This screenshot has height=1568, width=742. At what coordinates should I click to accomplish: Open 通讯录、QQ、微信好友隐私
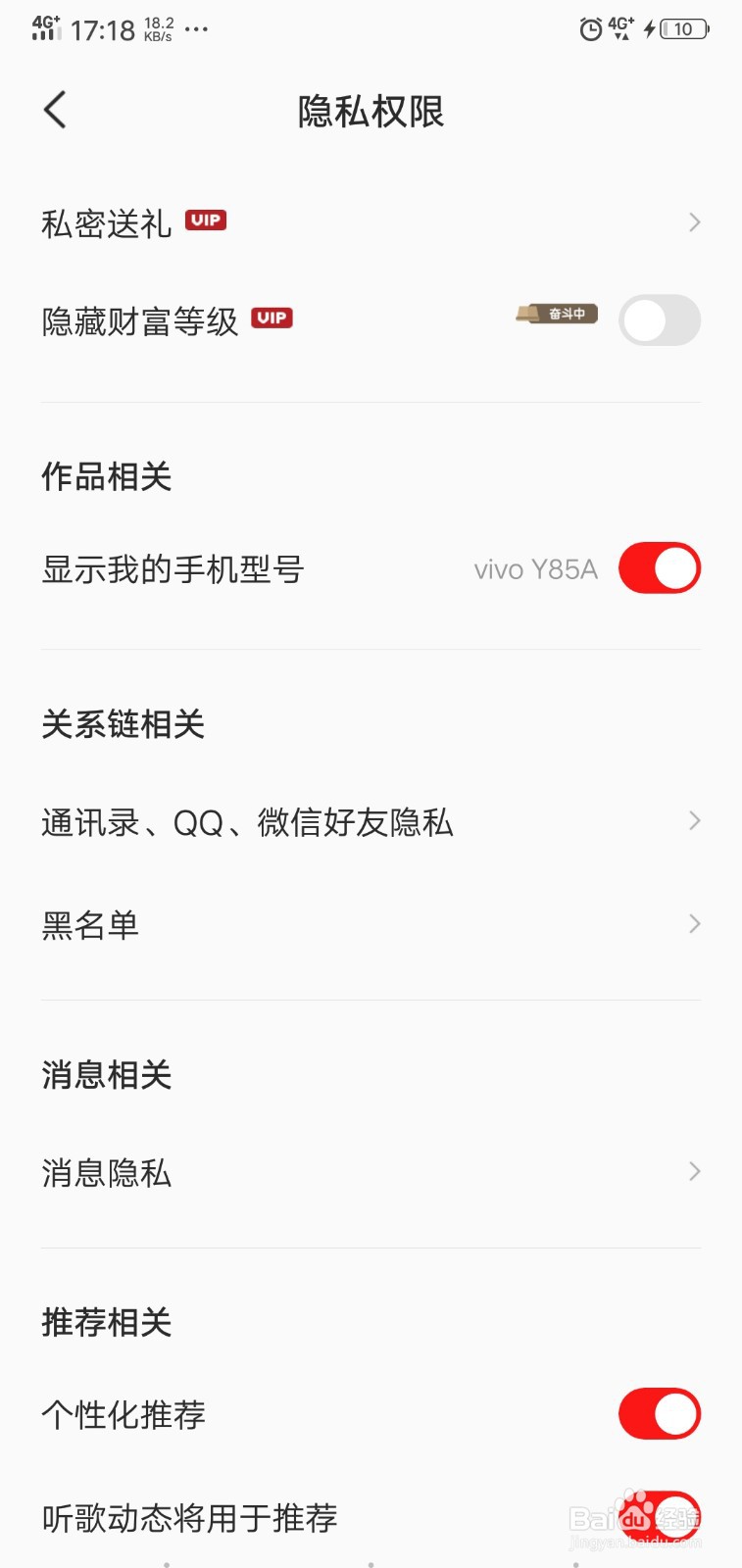(x=371, y=822)
